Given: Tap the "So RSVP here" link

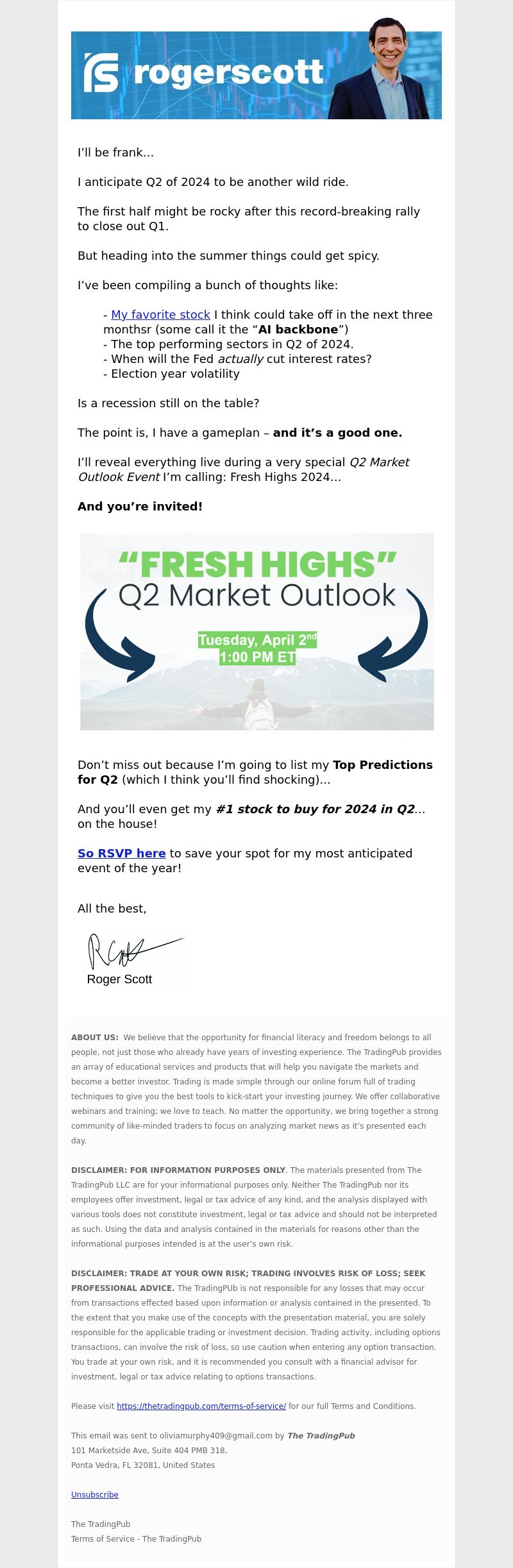Looking at the screenshot, I should click(121, 854).
